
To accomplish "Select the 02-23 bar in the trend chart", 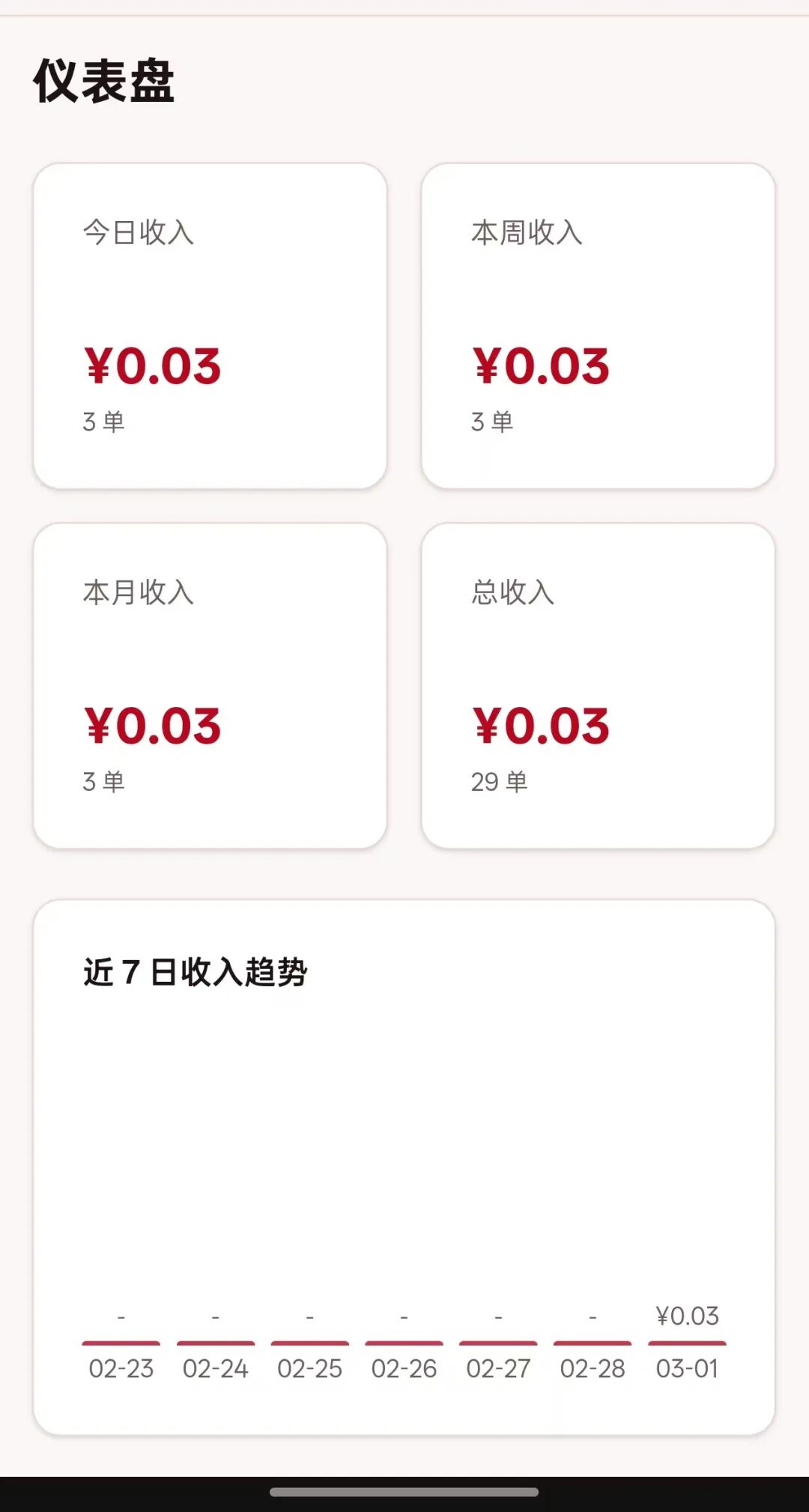I will pos(120,1341).
